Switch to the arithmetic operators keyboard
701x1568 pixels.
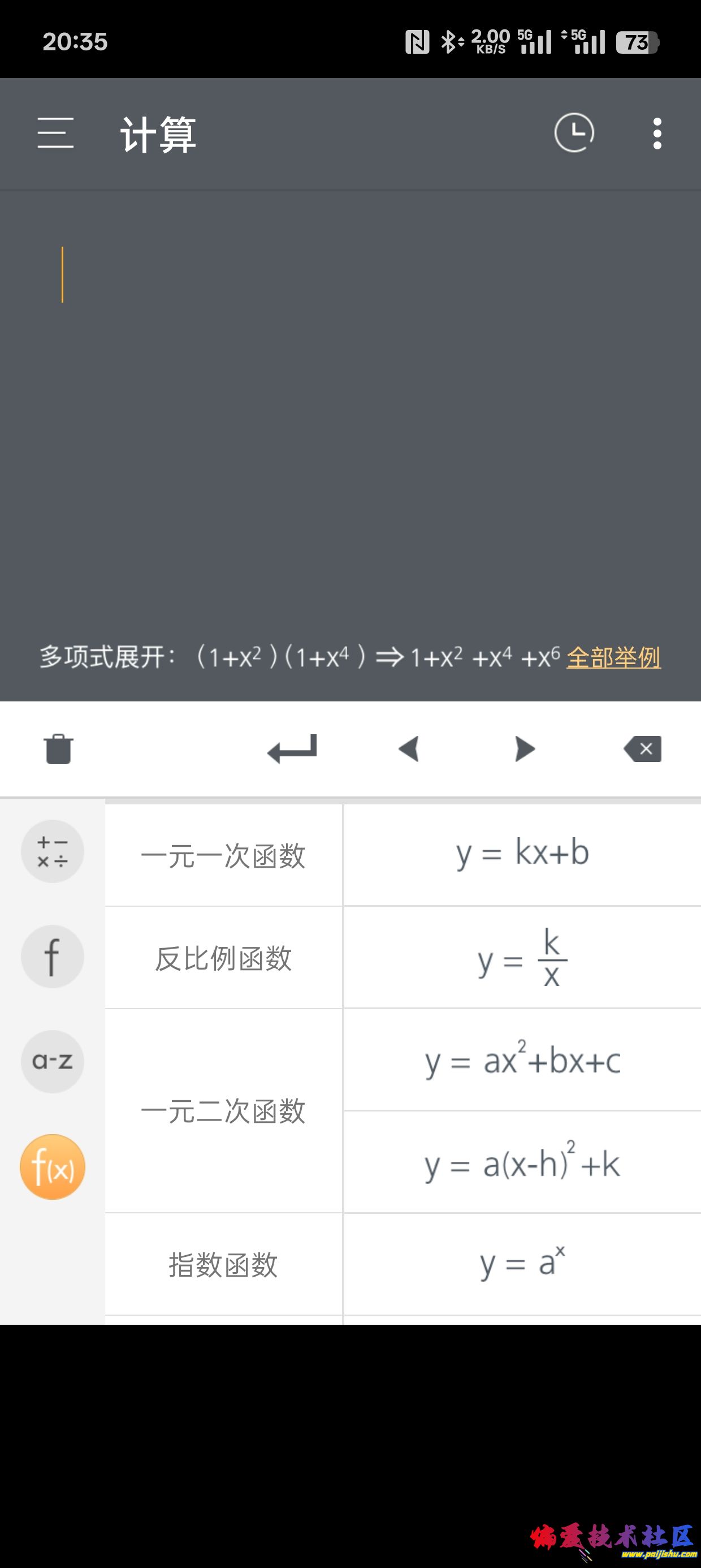(53, 851)
